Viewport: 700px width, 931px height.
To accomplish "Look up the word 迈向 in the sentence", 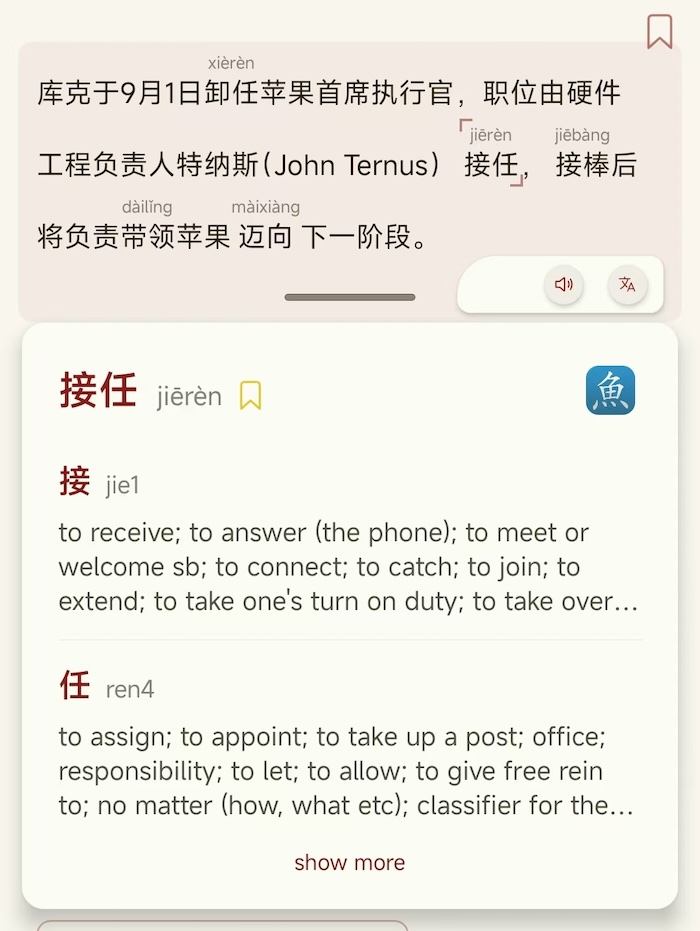I will 265,236.
